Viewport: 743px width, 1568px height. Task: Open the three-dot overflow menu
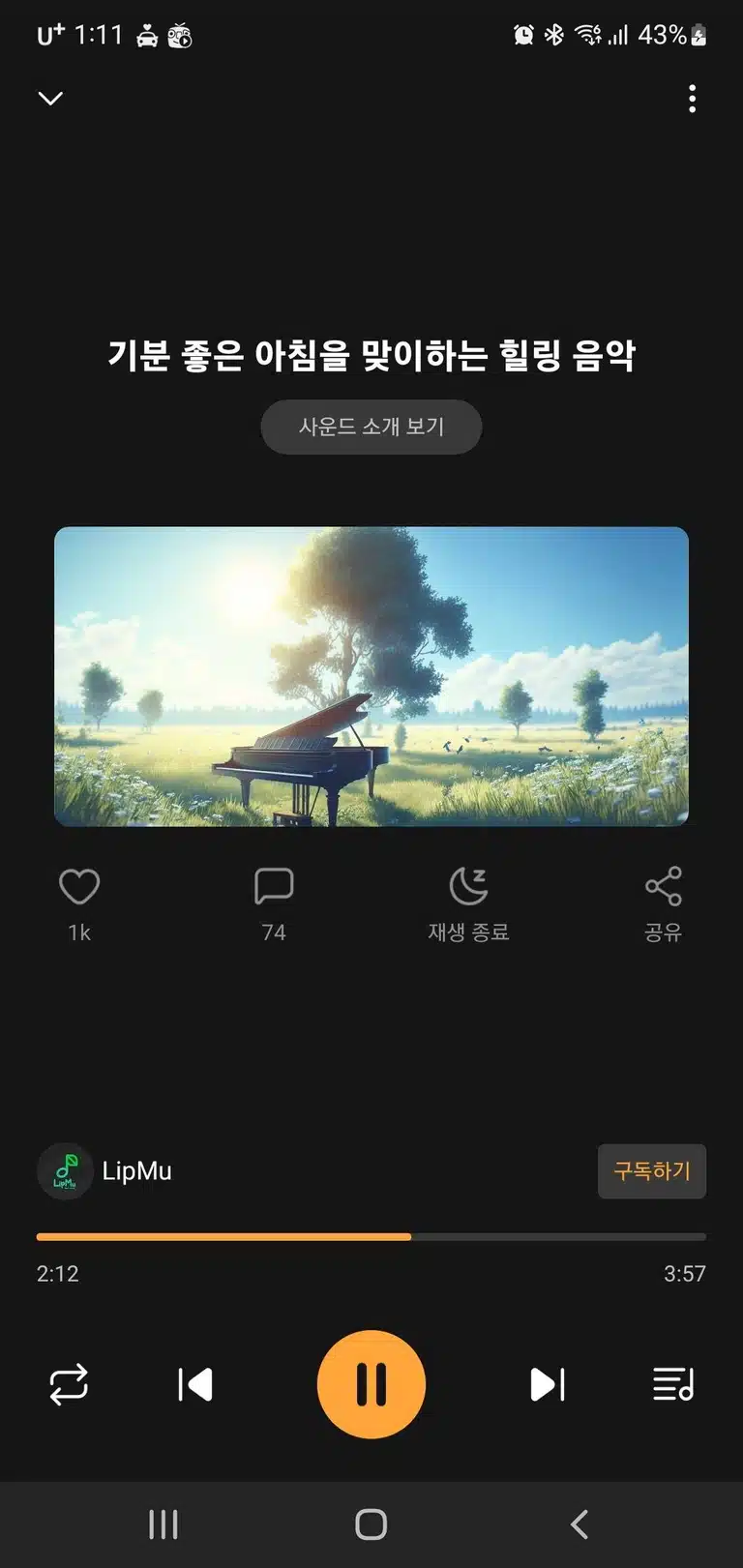[692, 99]
